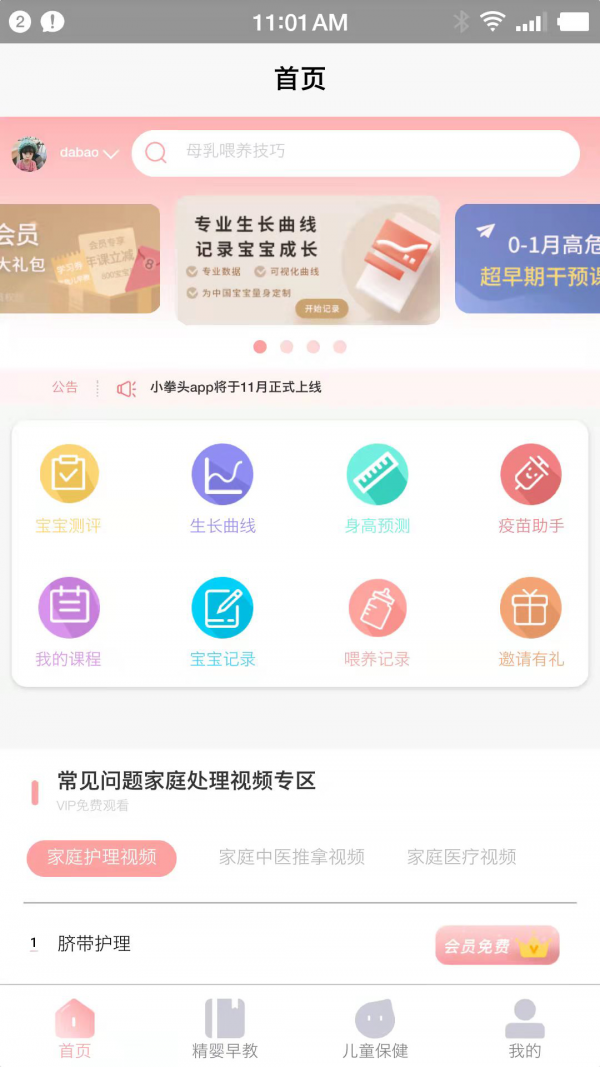600x1067 pixels.
Task: Open the 脐带护理 video row
Action: [x=94, y=943]
